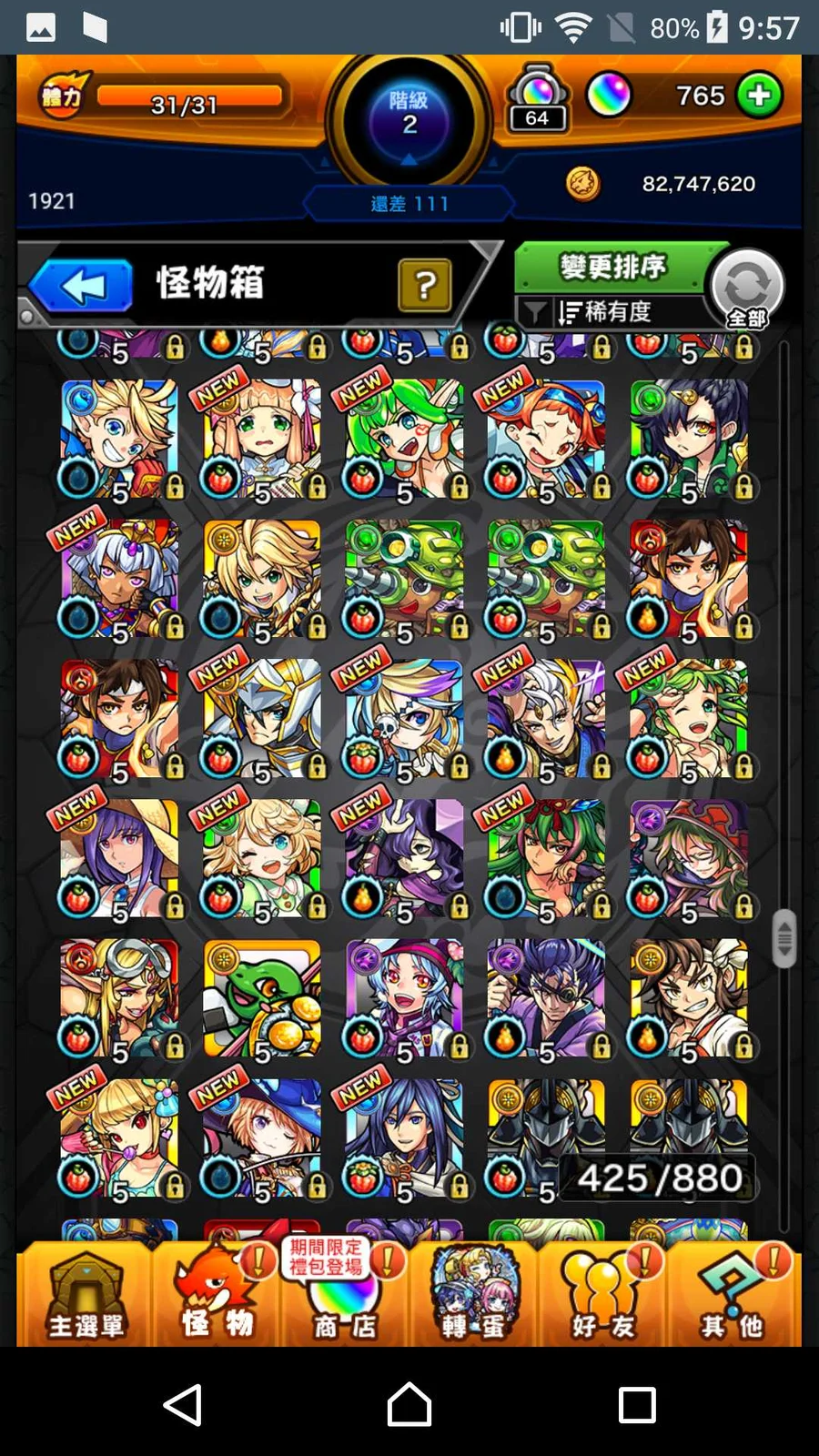The width and height of the screenshot is (819, 1456).
Task: Go back from the 怪物箱 screen
Action: [x=82, y=286]
